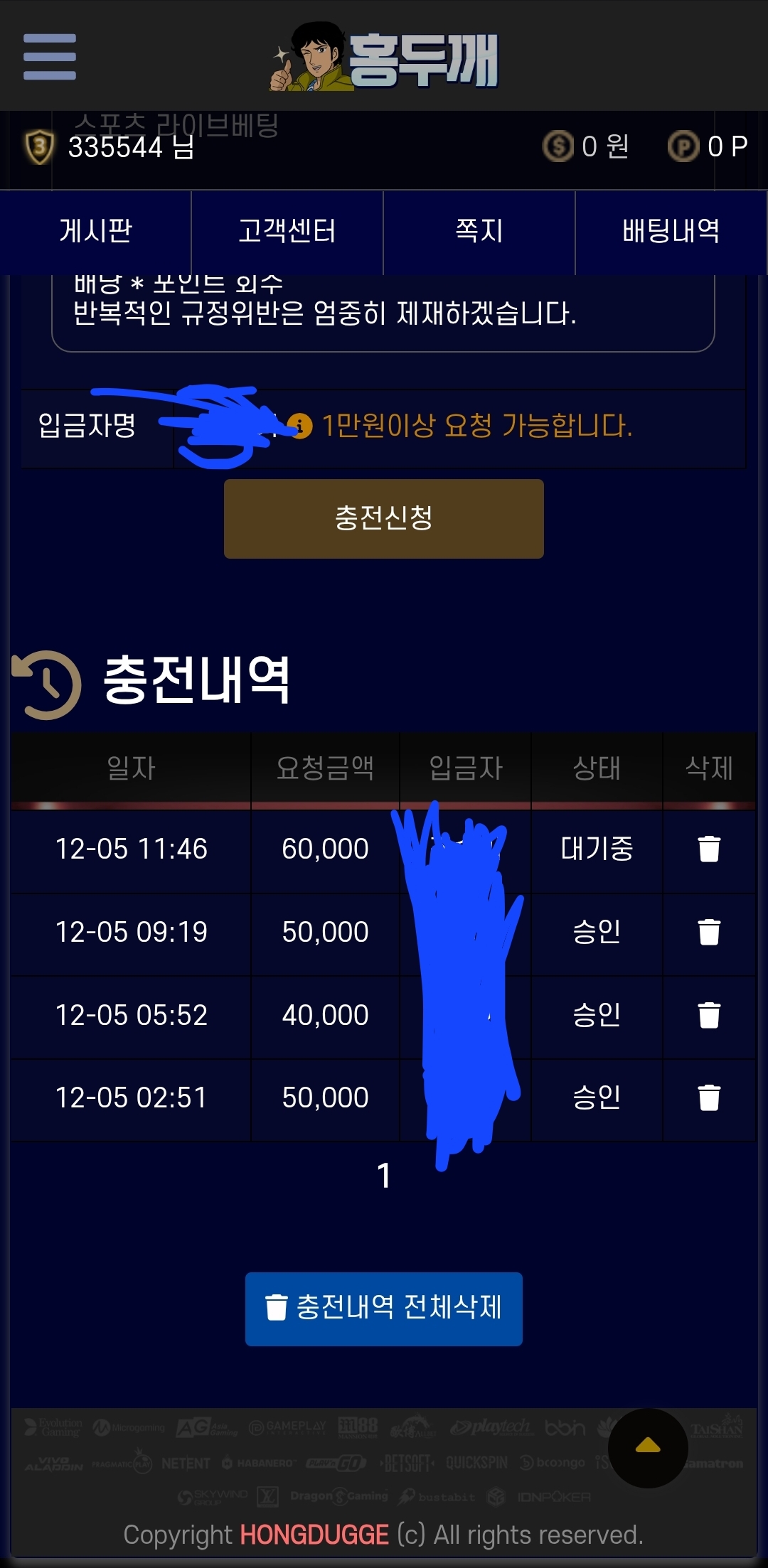
Task: Delete the 12-05 09:19 charge record
Action: (709, 932)
